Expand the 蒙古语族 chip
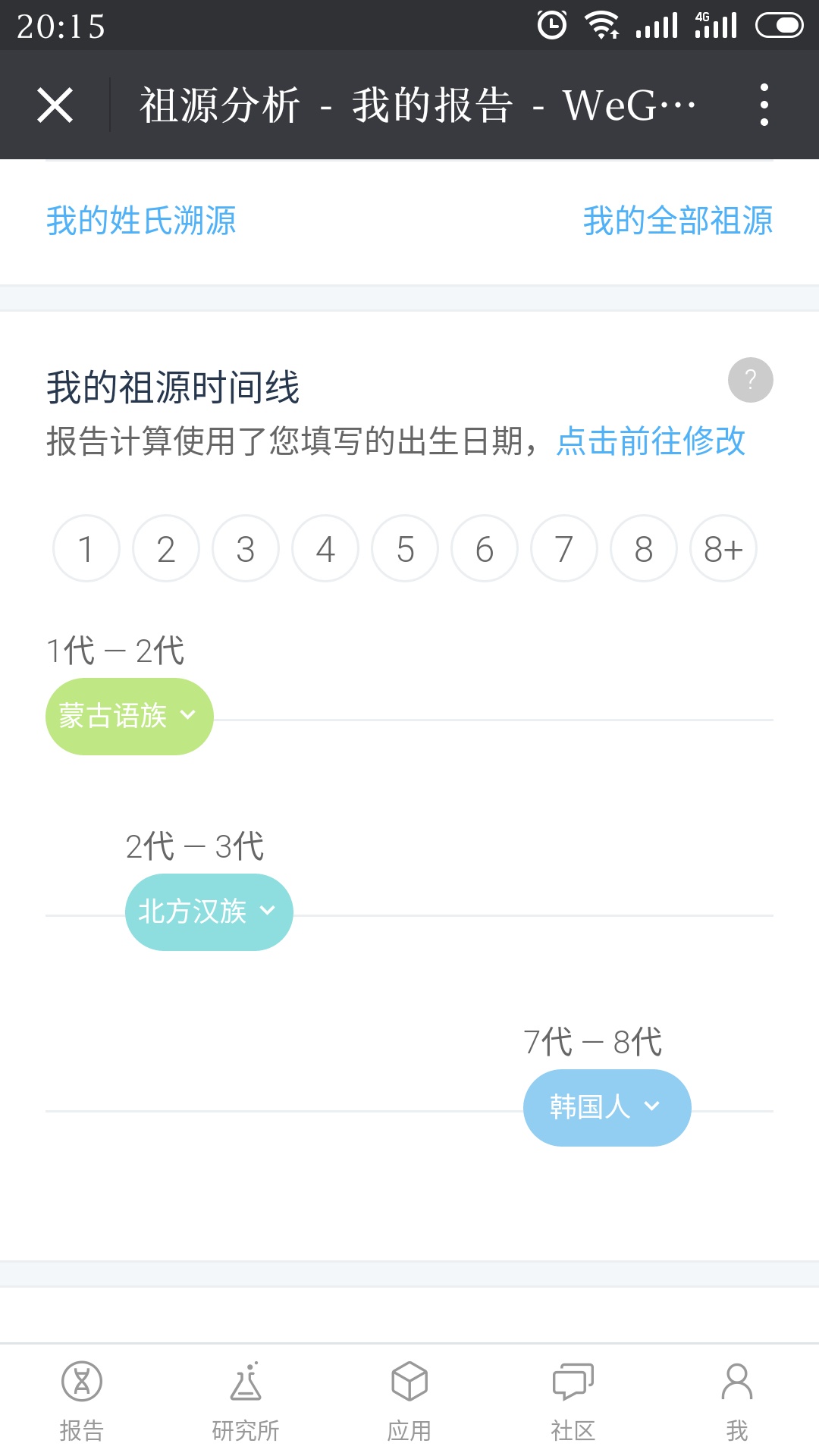Viewport: 819px width, 1456px height. 130,717
